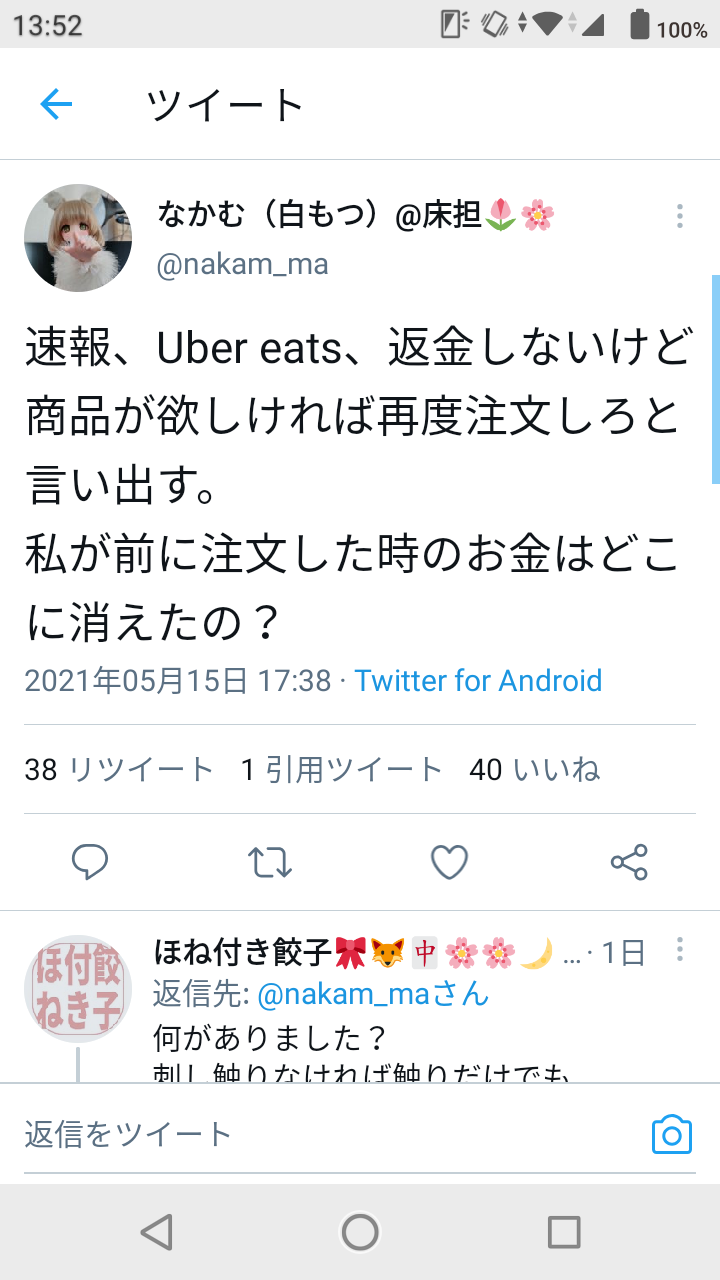Attach a photo with the camera icon
This screenshot has height=1280, width=720.
[671, 1134]
